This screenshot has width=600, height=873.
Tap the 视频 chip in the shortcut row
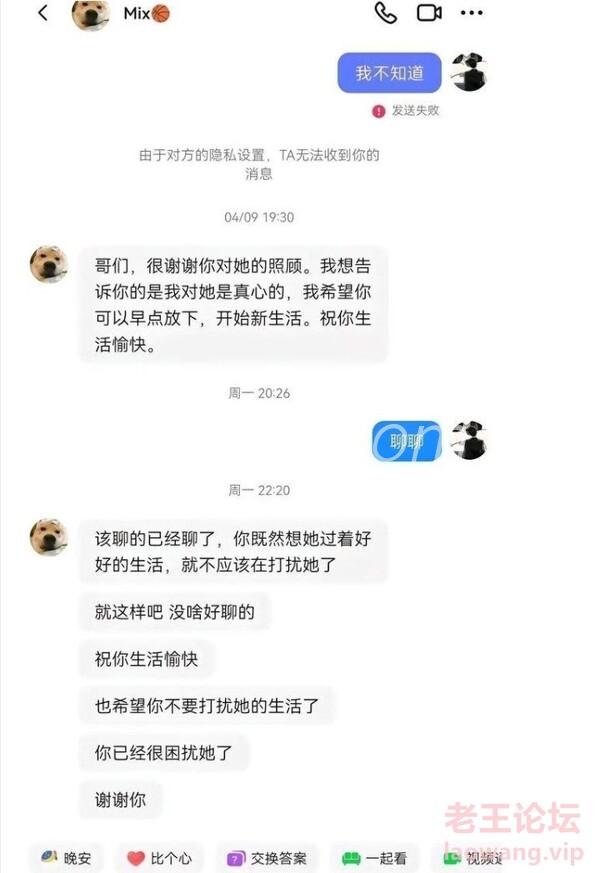[x=472, y=857]
